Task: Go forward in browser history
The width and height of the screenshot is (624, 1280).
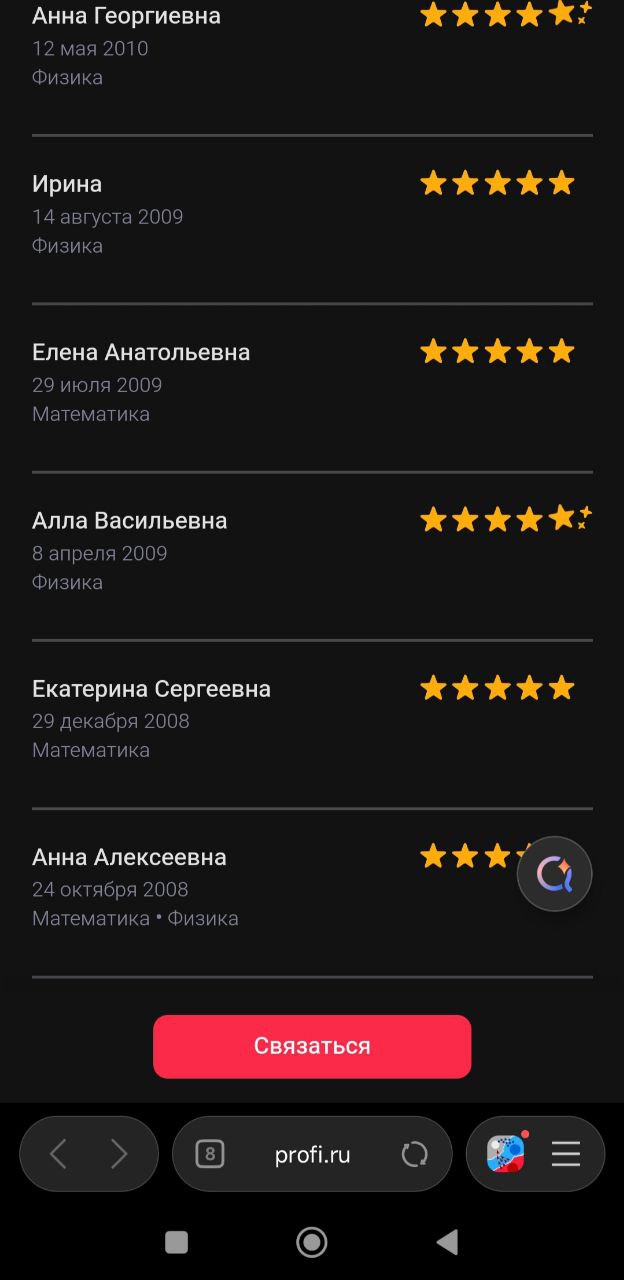Action: [x=119, y=1154]
